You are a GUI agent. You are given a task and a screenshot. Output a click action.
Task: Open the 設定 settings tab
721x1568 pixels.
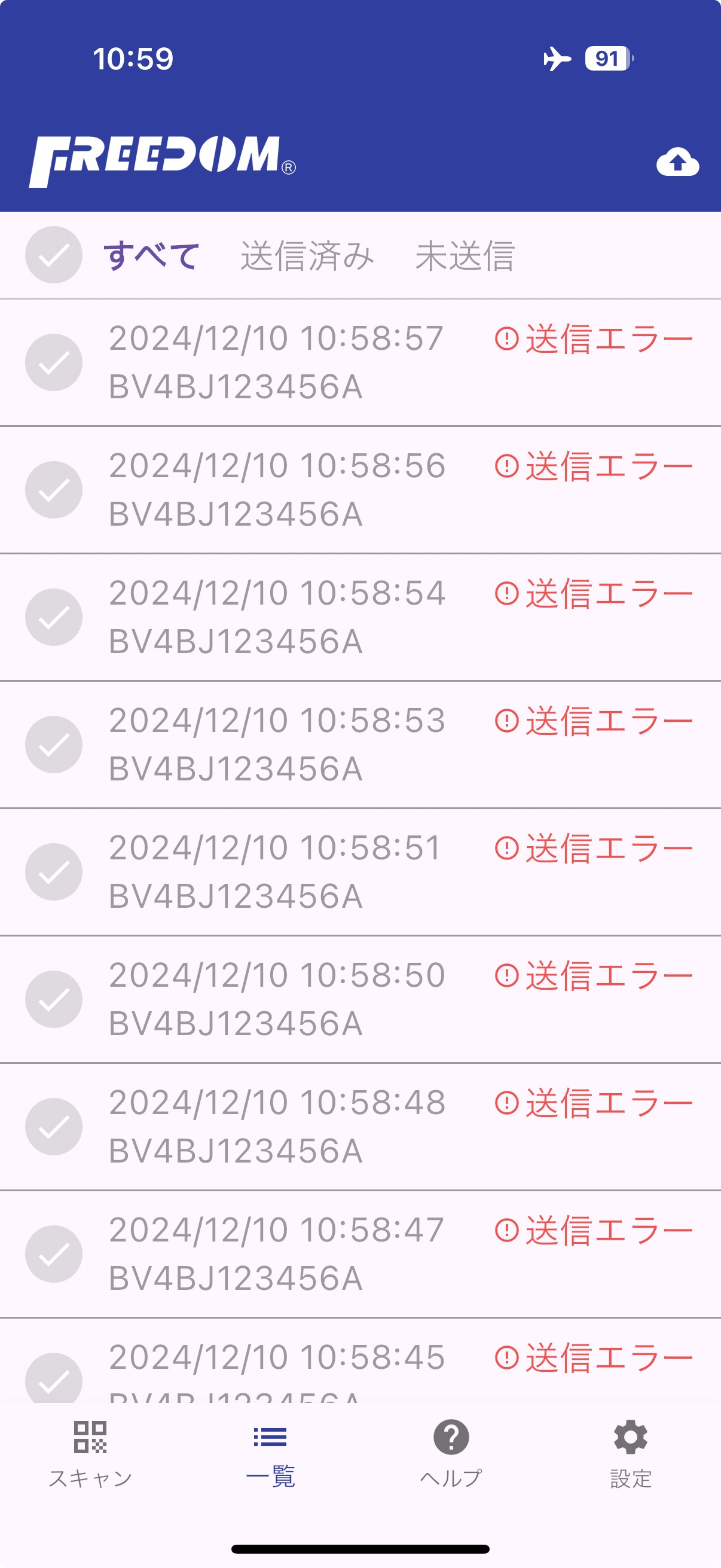click(631, 1454)
